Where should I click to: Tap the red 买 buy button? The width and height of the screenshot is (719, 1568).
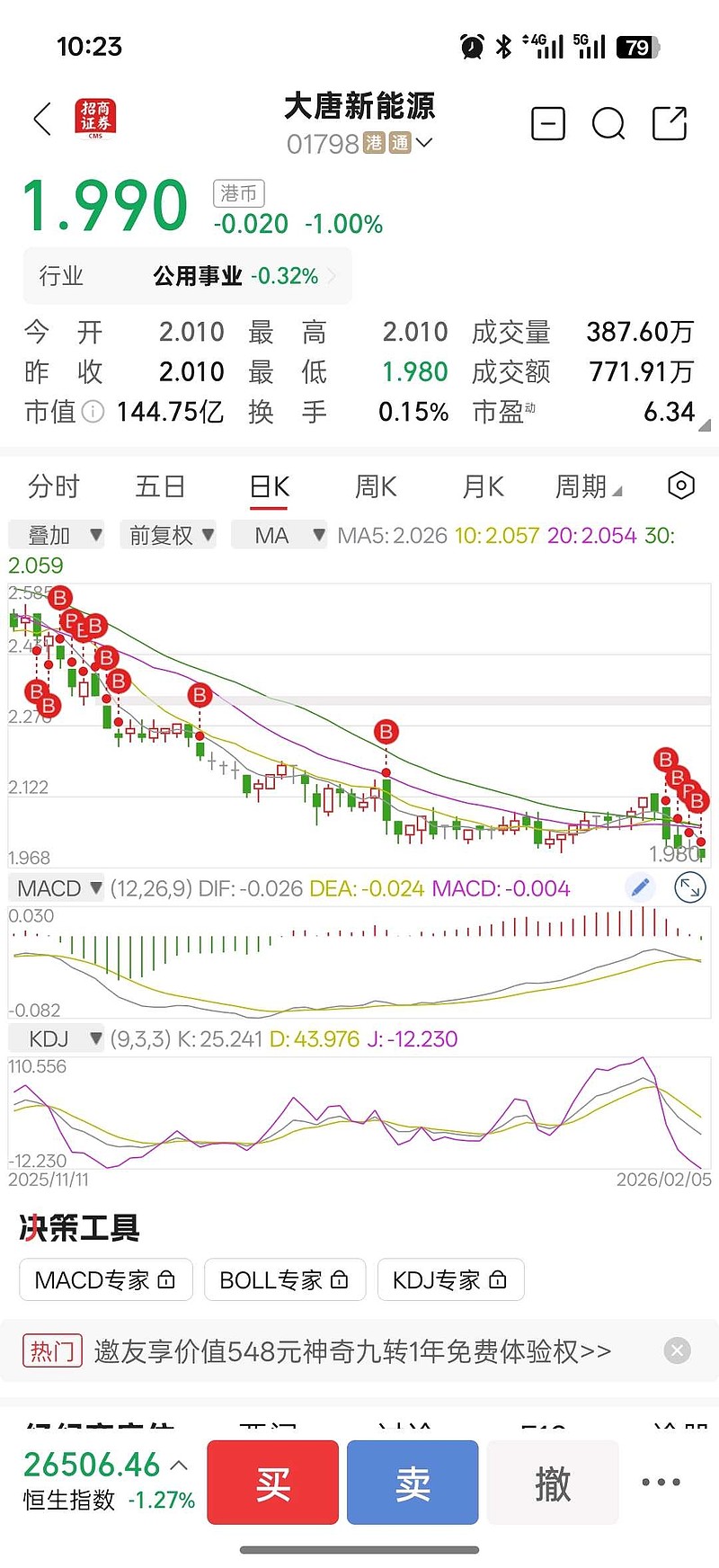click(272, 1483)
